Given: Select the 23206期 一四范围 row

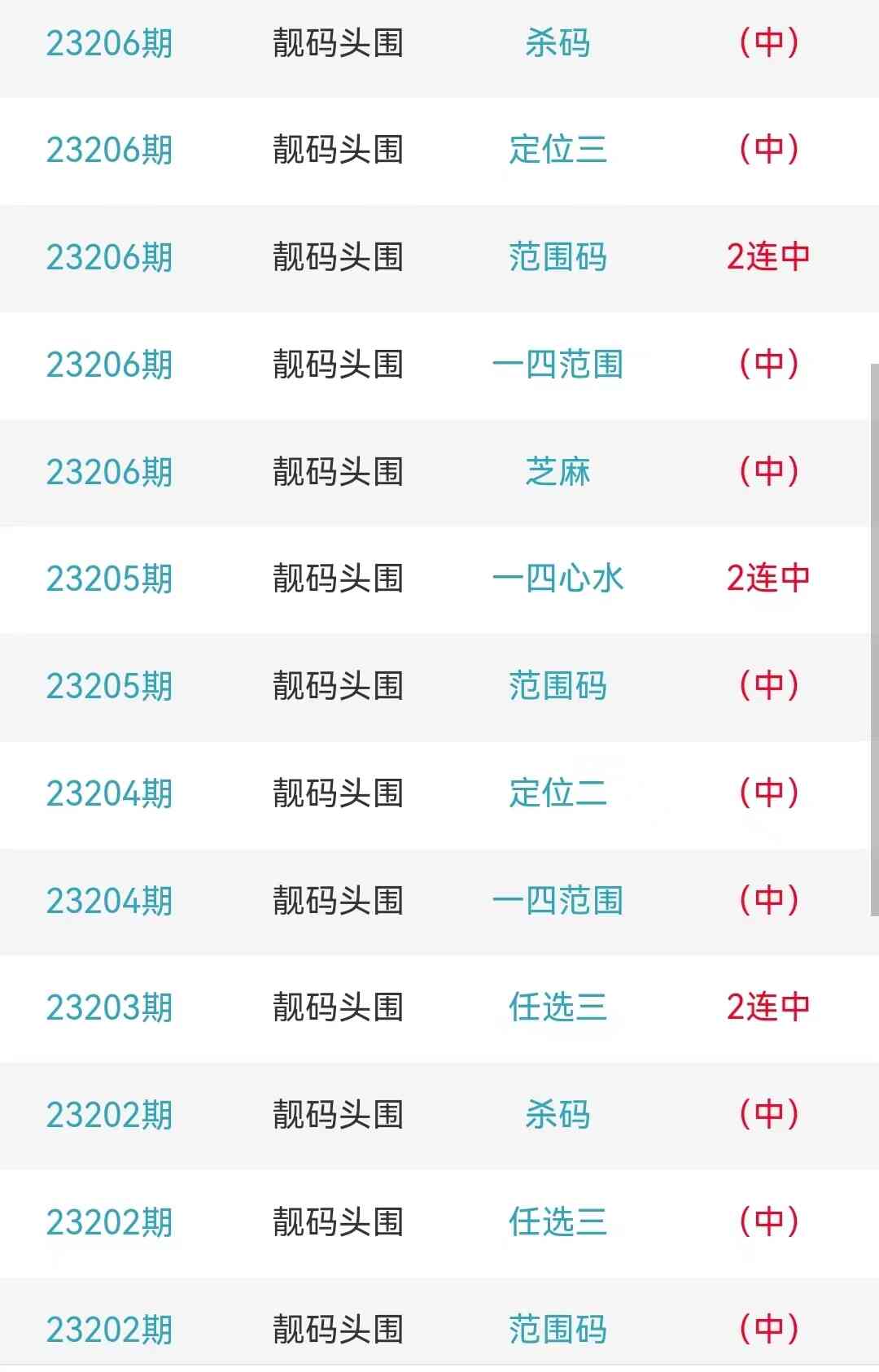Looking at the screenshot, I should 558,365.
